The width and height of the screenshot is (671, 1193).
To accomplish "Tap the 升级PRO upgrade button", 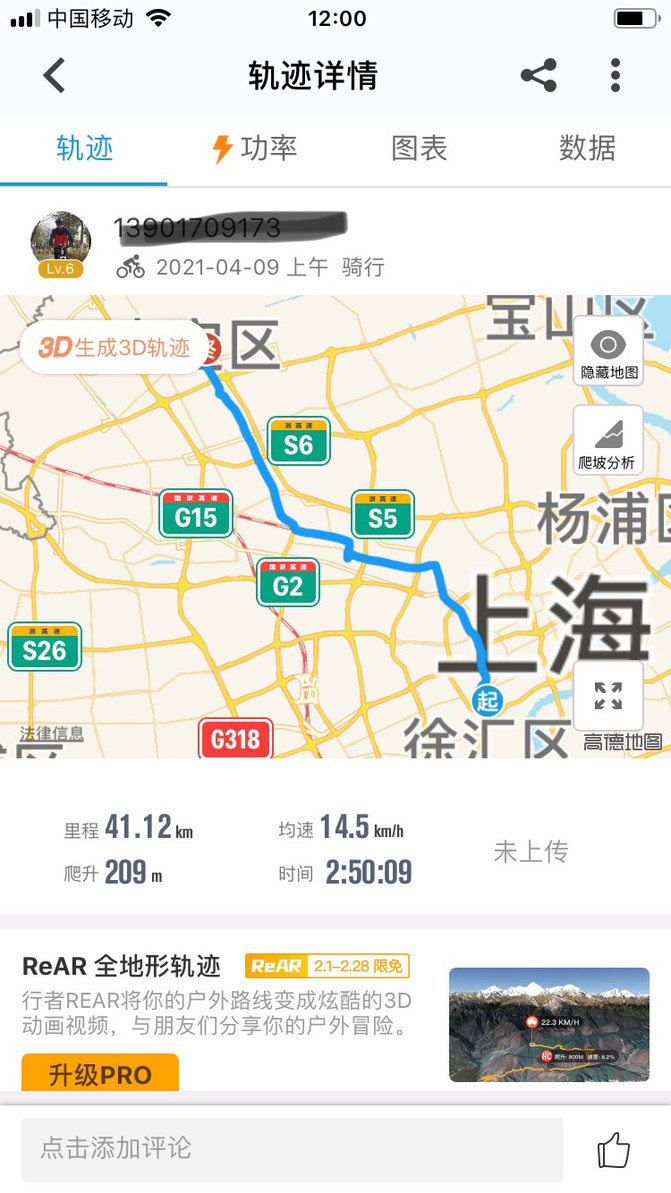I will 100,1073.
